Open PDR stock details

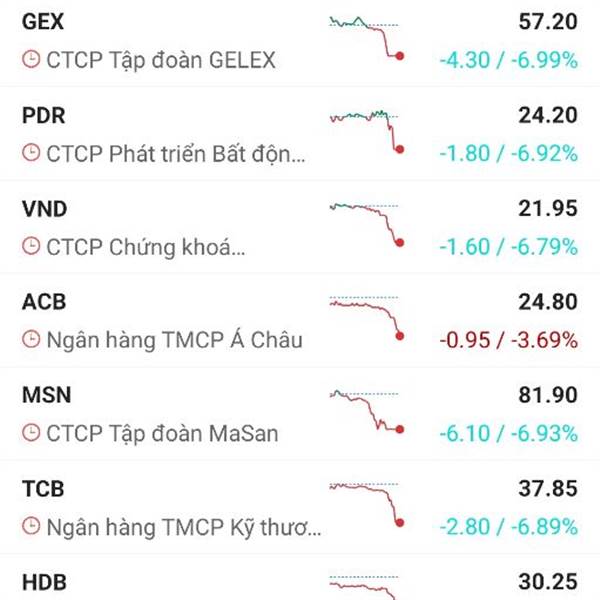point(300,134)
